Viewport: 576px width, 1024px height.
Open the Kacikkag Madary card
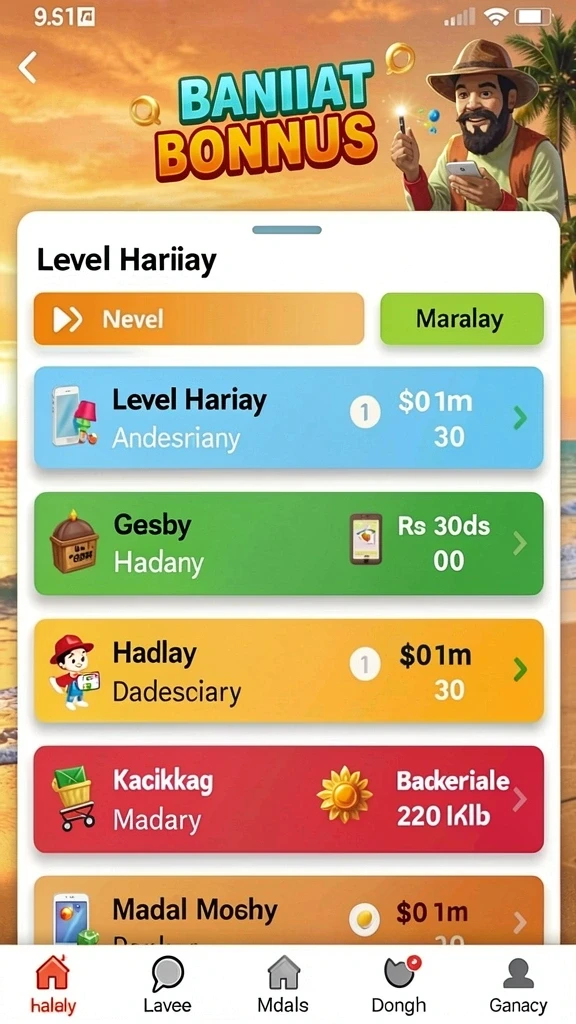pyautogui.click(x=289, y=799)
